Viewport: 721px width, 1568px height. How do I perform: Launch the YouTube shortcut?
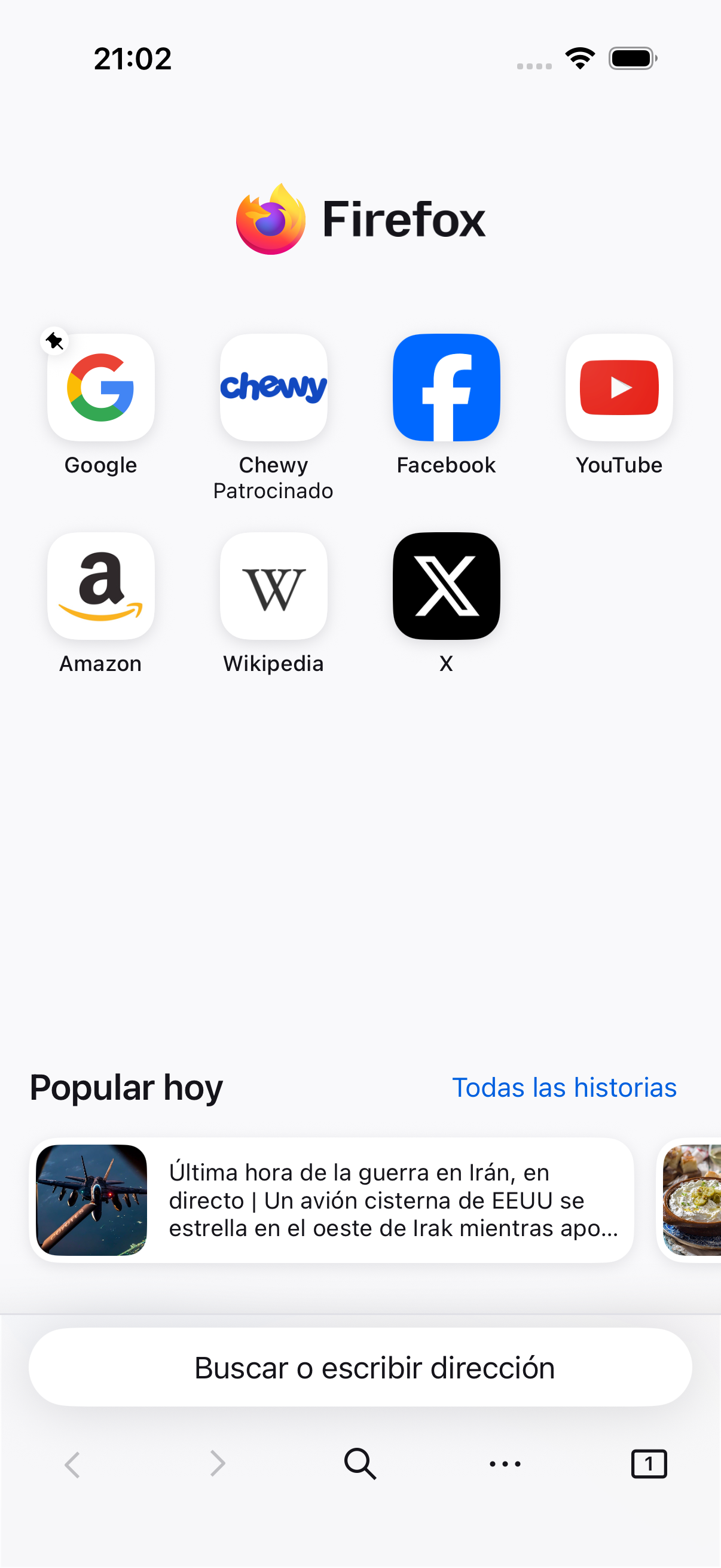point(619,388)
